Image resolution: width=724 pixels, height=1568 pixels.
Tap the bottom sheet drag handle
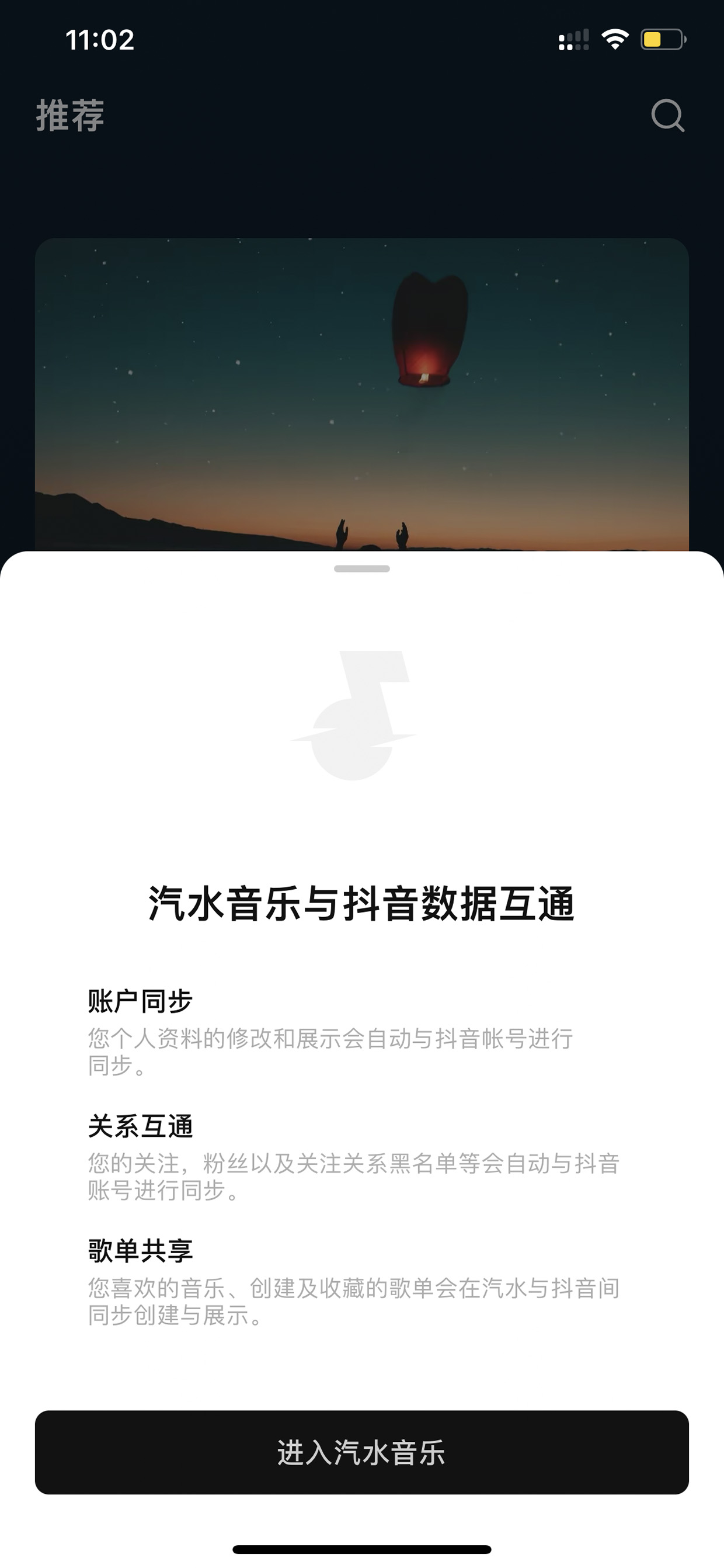(x=361, y=568)
